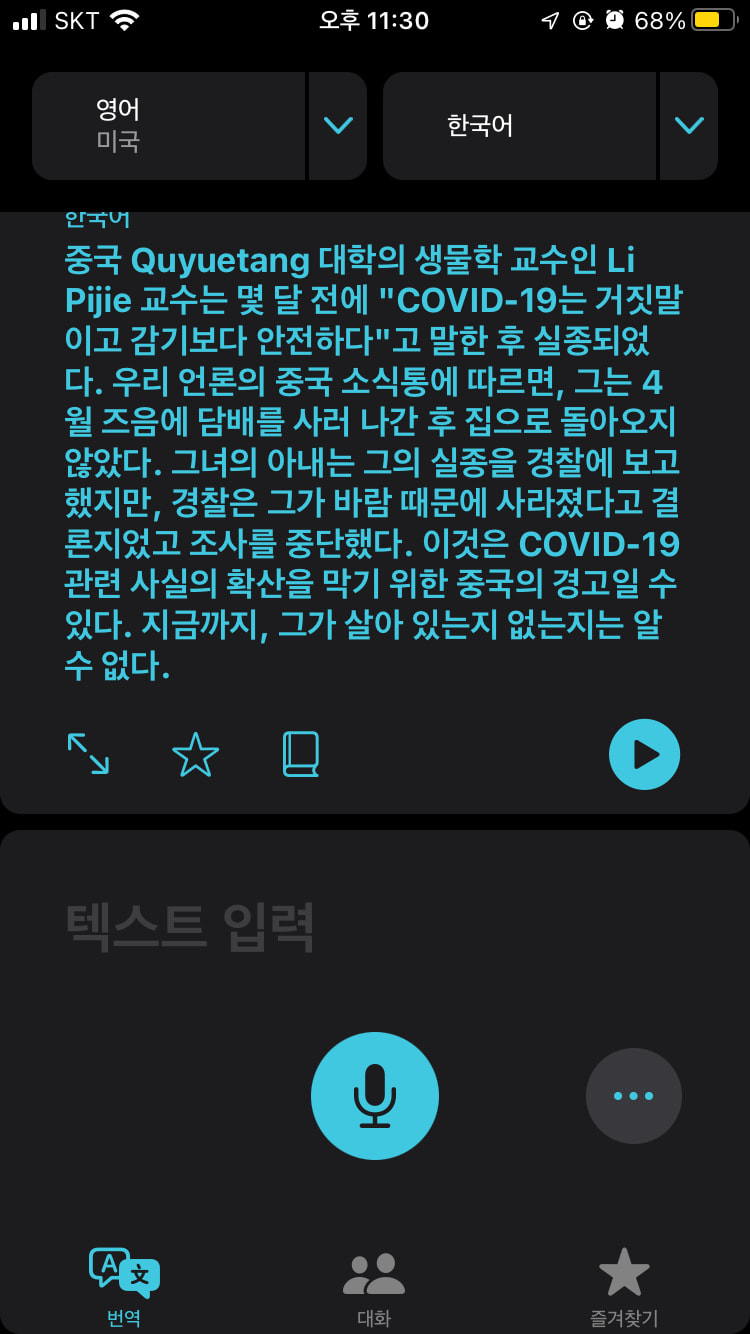Start voice input with the microphone
This screenshot has height=1334, width=750.
[x=375, y=1096]
